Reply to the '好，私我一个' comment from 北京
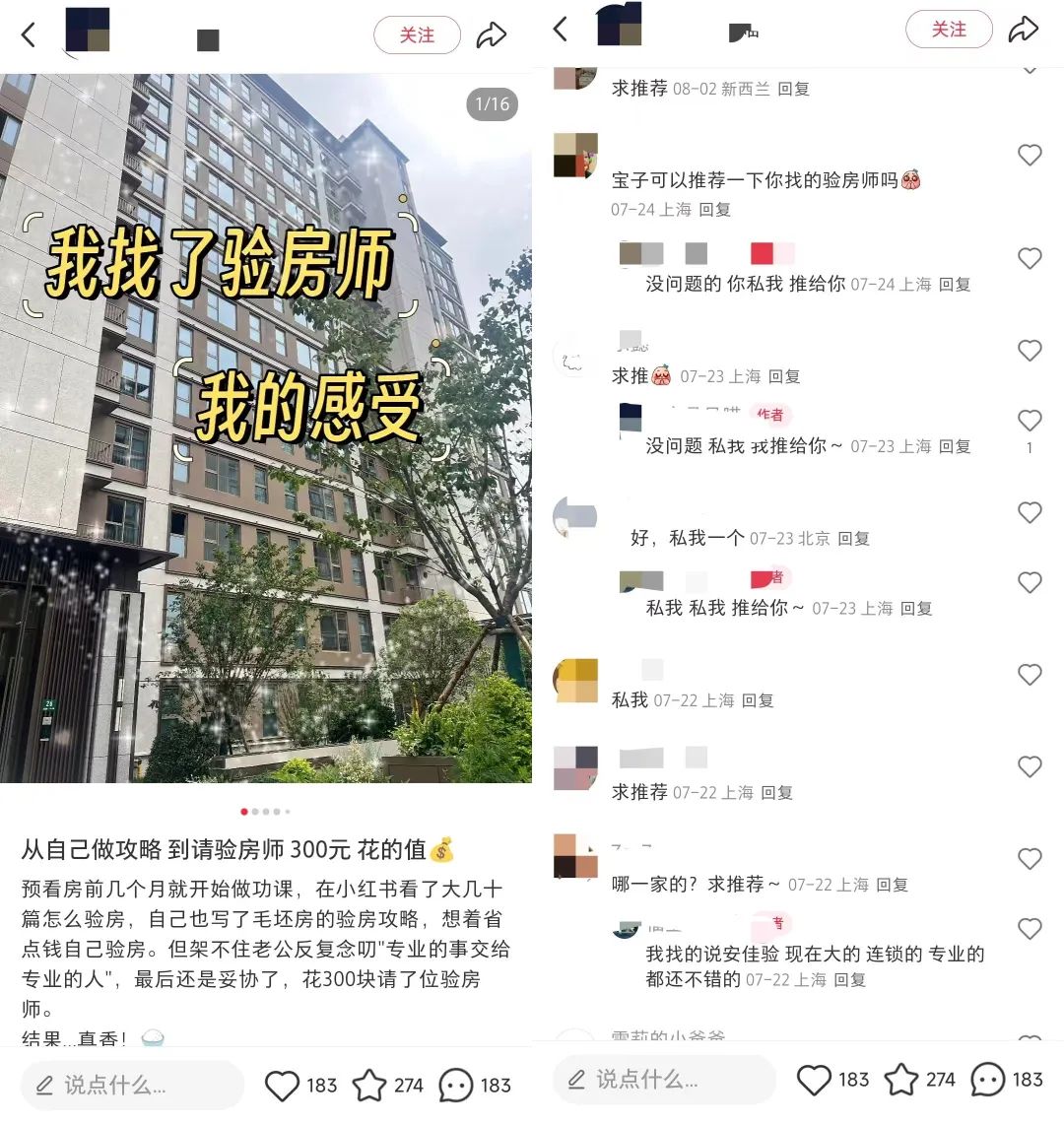This screenshot has width=1064, height=1124. point(853,539)
